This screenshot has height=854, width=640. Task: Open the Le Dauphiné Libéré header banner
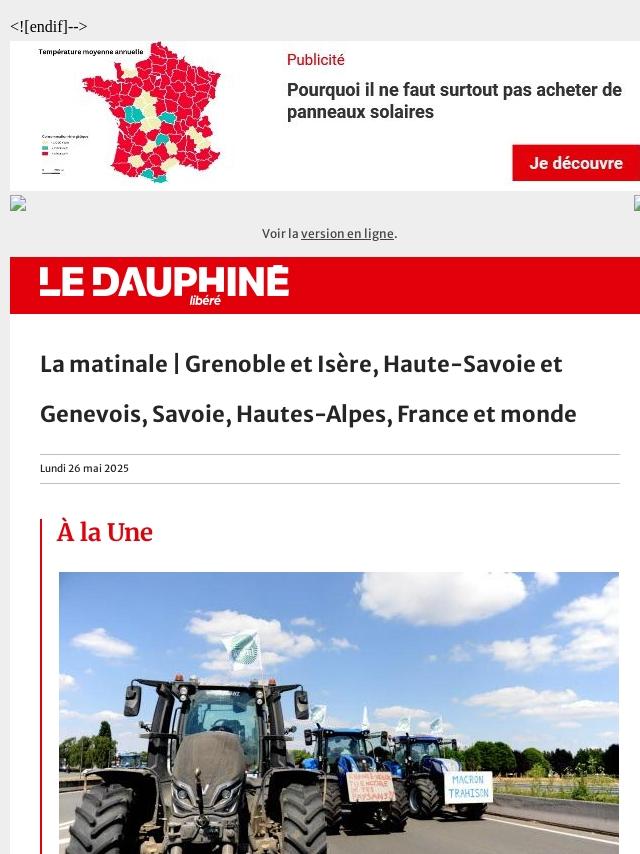(x=165, y=285)
